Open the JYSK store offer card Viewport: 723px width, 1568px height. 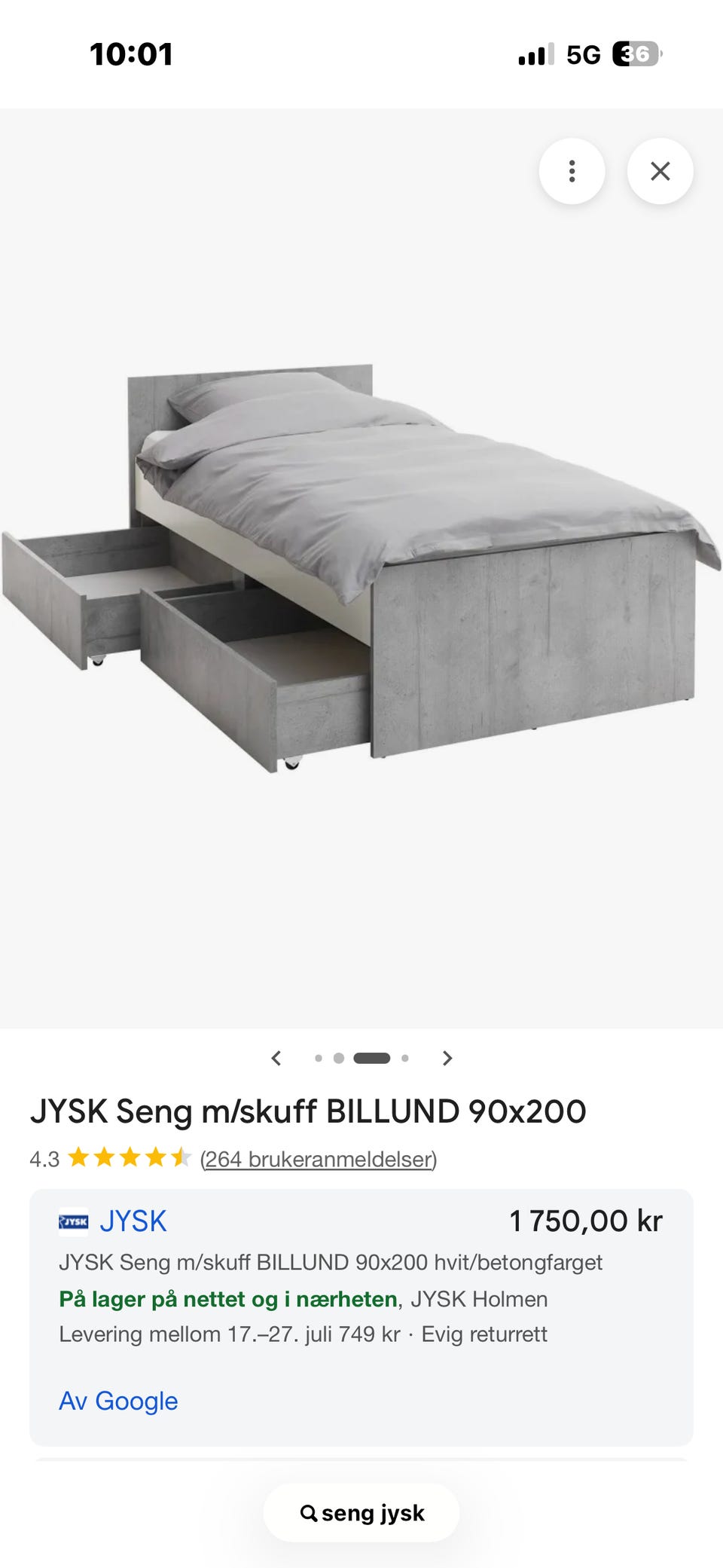click(361, 1317)
